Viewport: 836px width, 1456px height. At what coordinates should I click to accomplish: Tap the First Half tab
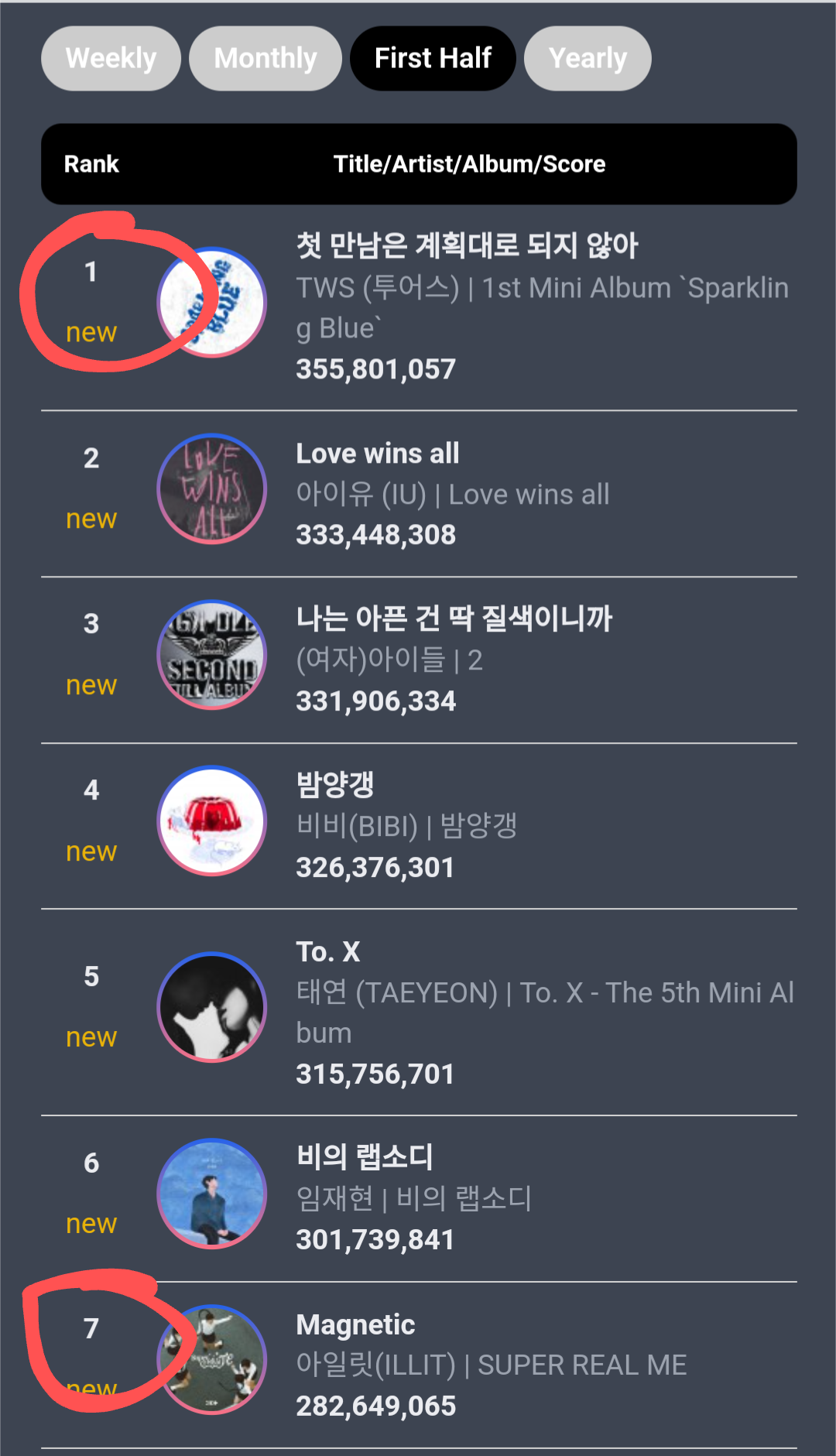433,59
